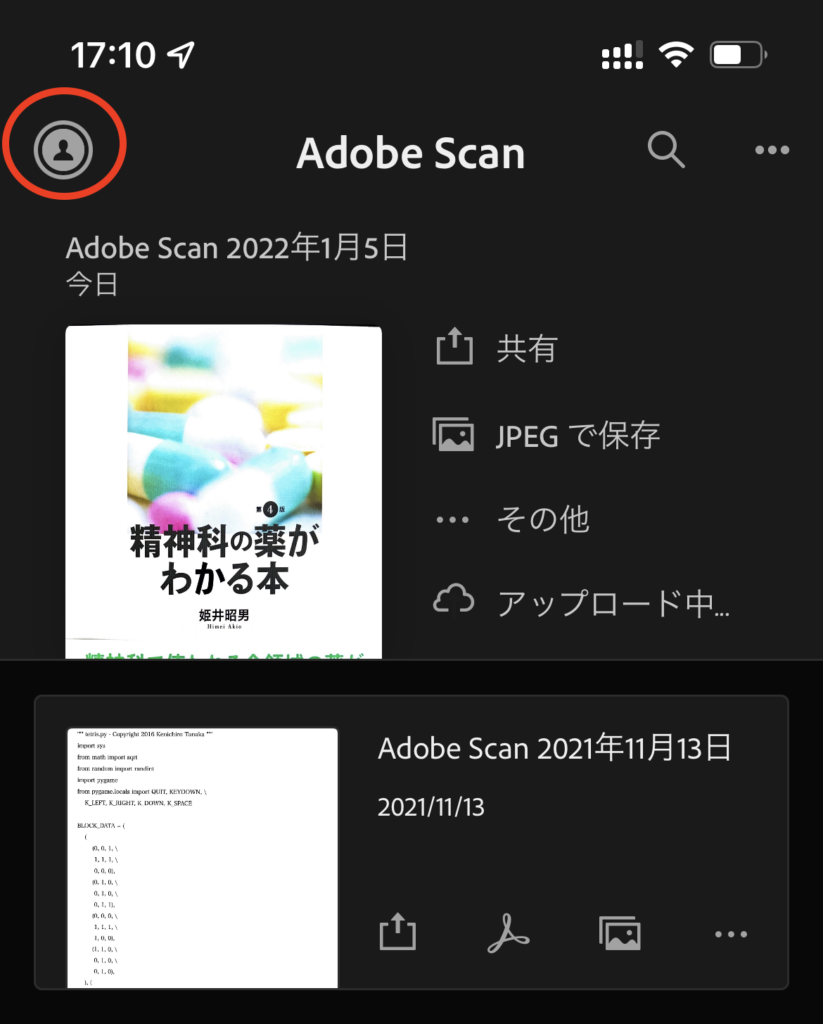Share the 2021年11月13日 scan
This screenshot has width=823, height=1024.
397,934
